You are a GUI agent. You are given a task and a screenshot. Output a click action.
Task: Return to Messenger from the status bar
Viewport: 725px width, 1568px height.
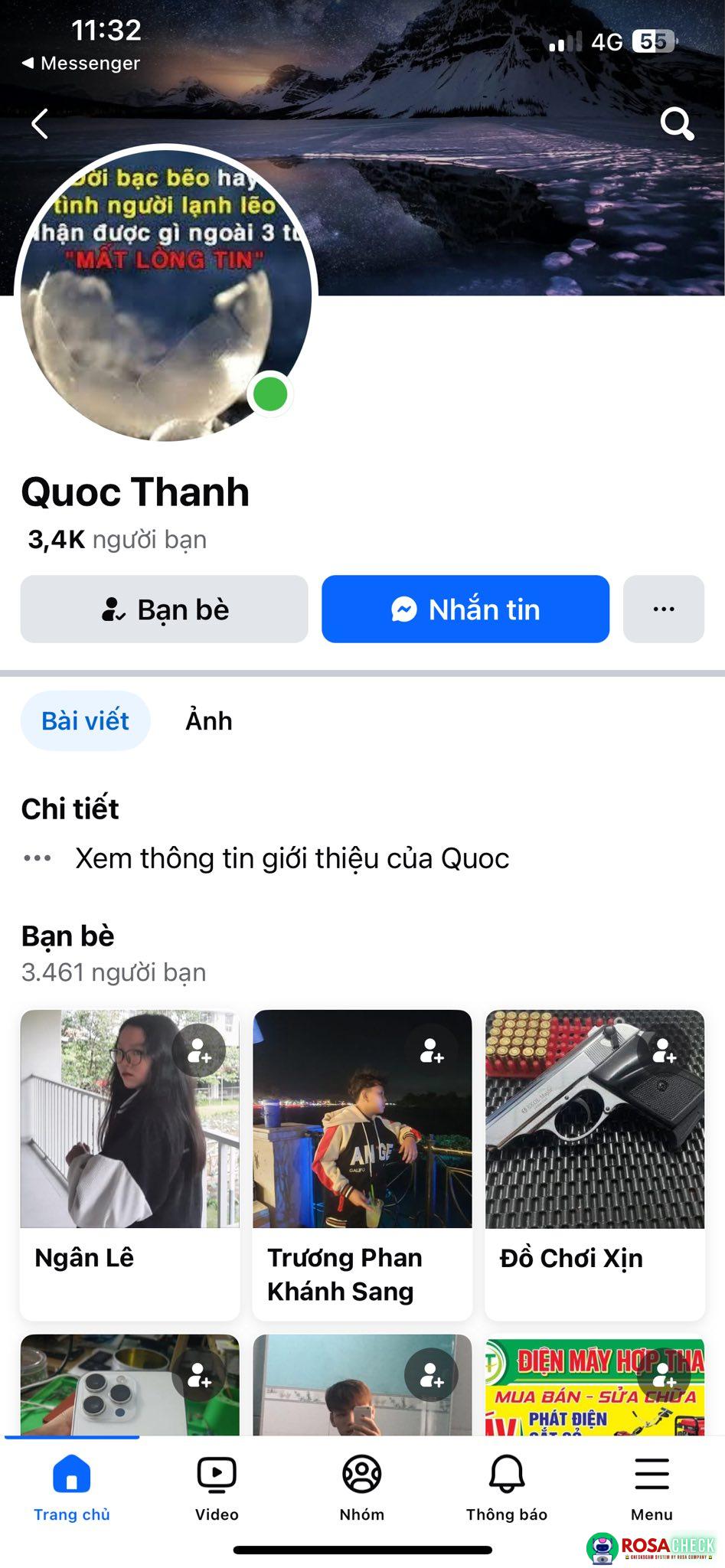point(81,64)
